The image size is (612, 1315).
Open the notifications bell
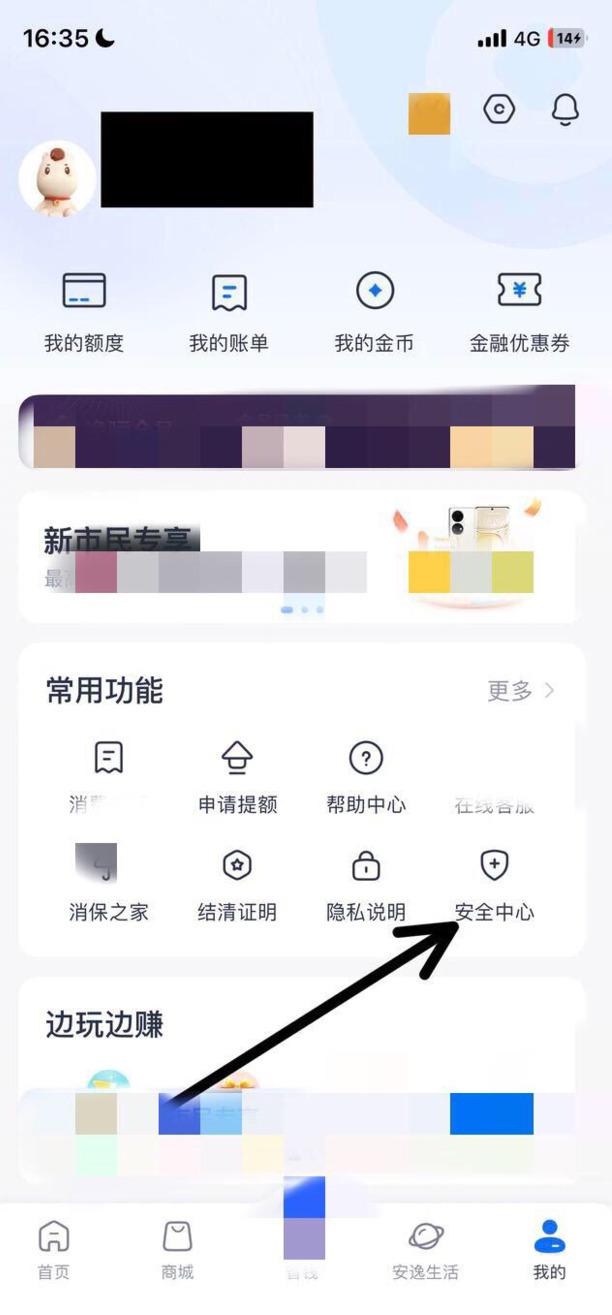[565, 109]
